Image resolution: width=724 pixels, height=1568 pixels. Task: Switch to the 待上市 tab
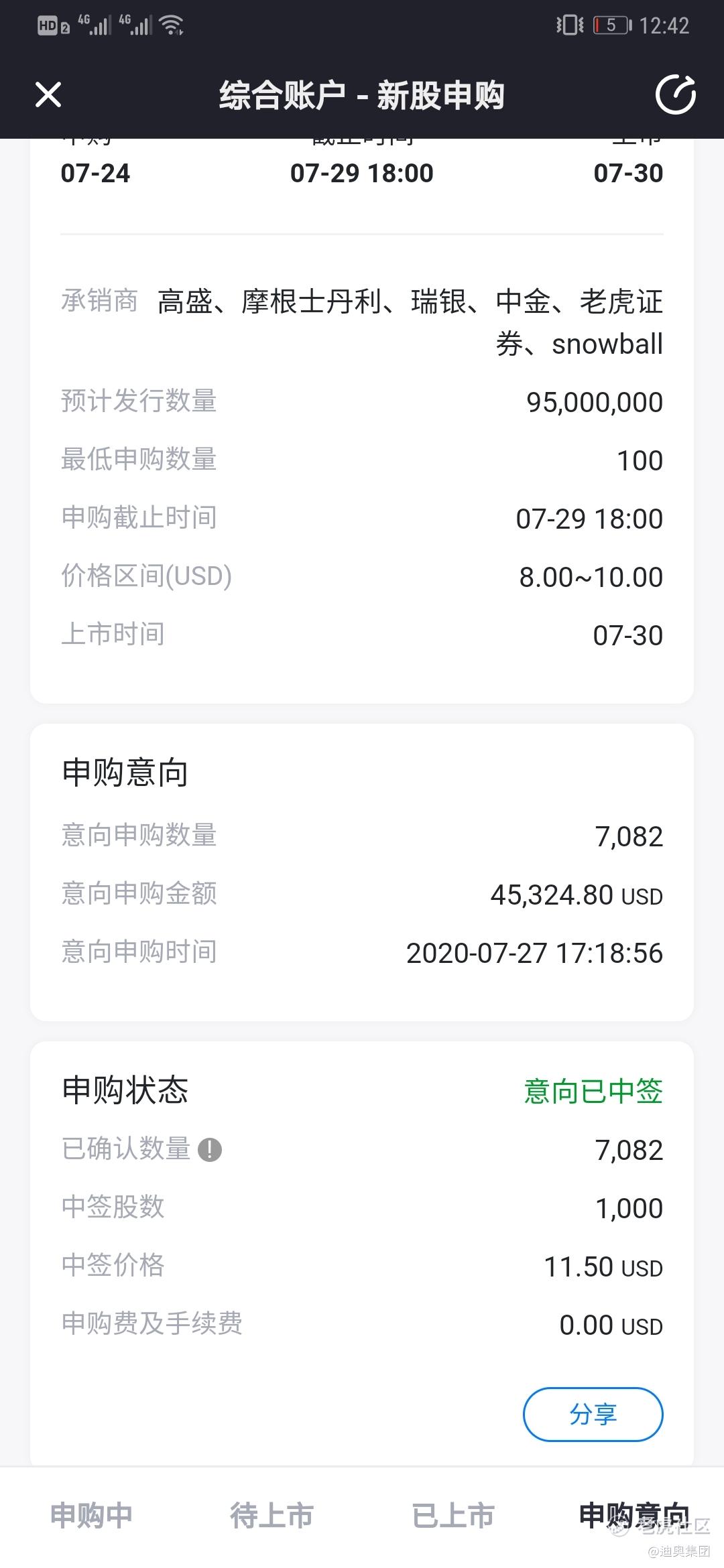pyautogui.click(x=271, y=1516)
